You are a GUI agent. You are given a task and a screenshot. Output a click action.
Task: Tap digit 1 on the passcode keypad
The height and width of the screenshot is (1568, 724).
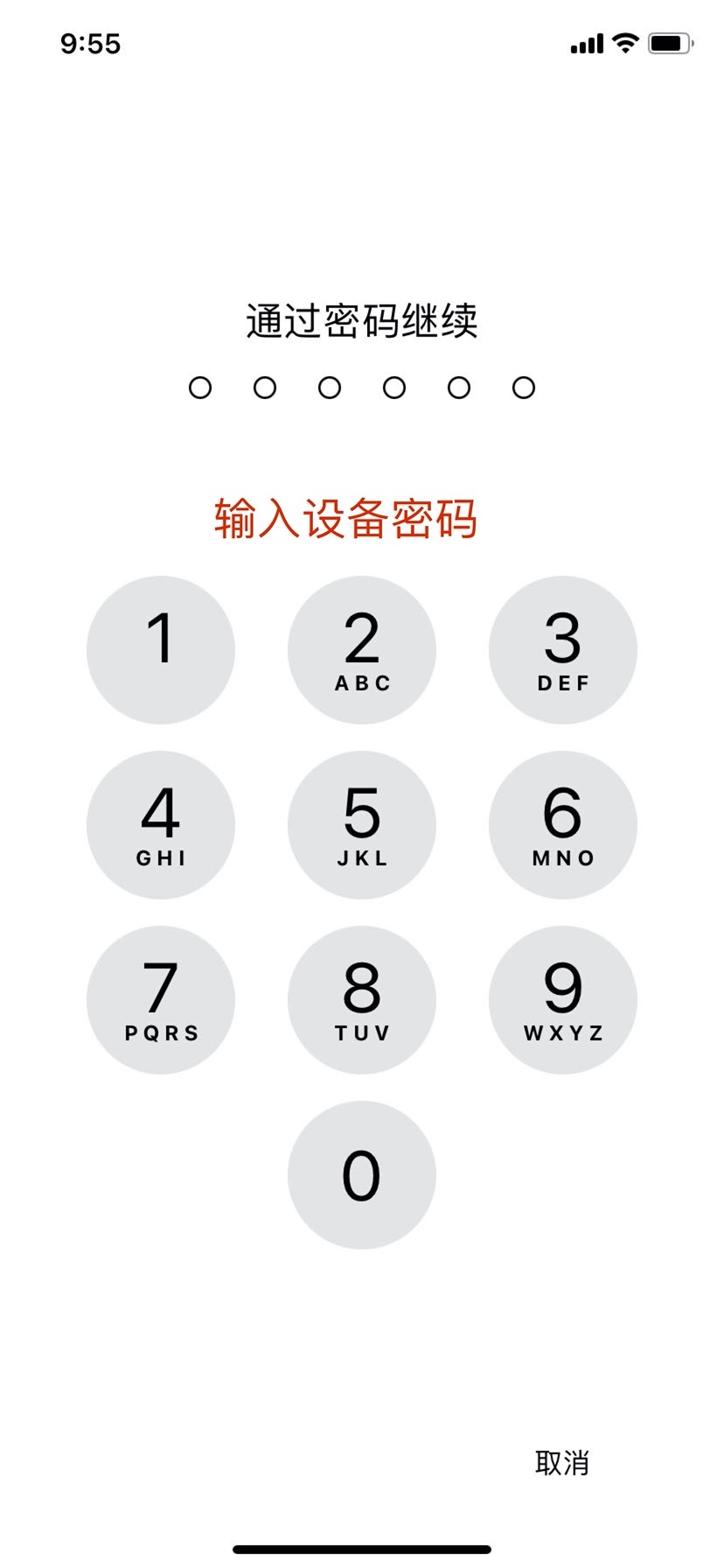(161, 649)
